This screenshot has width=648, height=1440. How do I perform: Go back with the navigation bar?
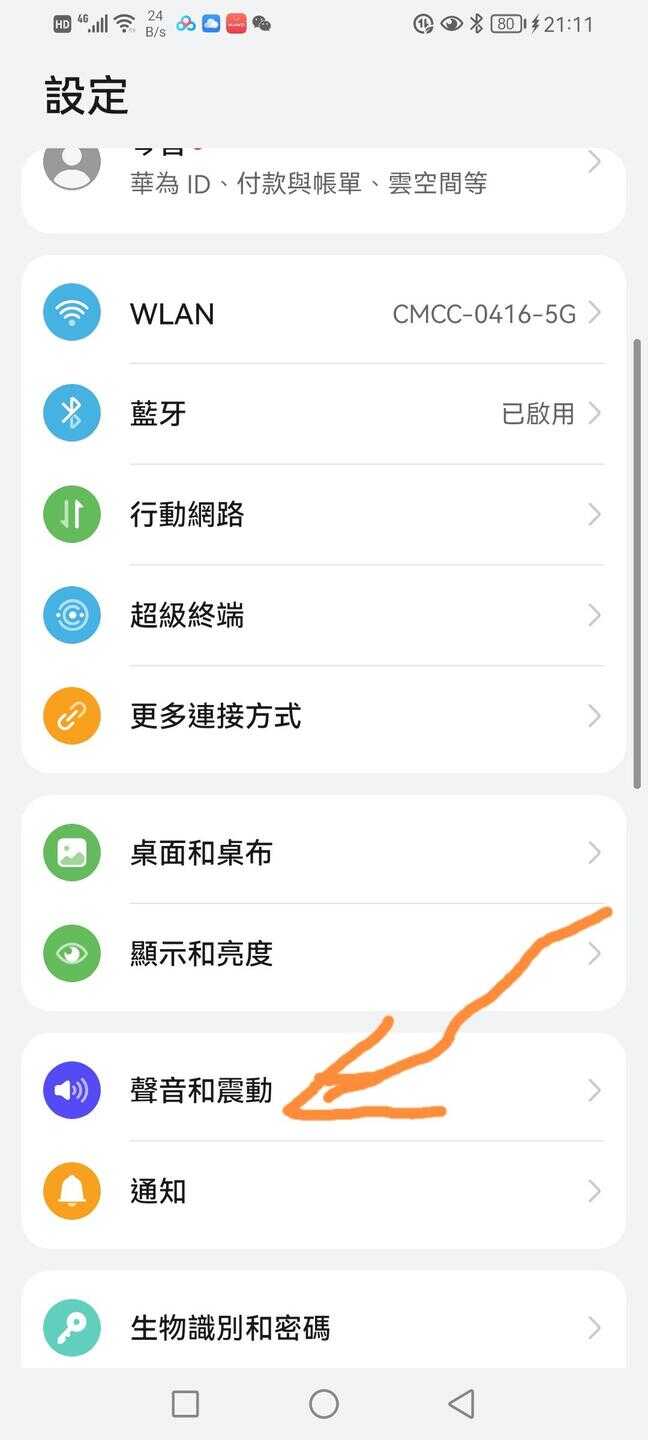461,1404
